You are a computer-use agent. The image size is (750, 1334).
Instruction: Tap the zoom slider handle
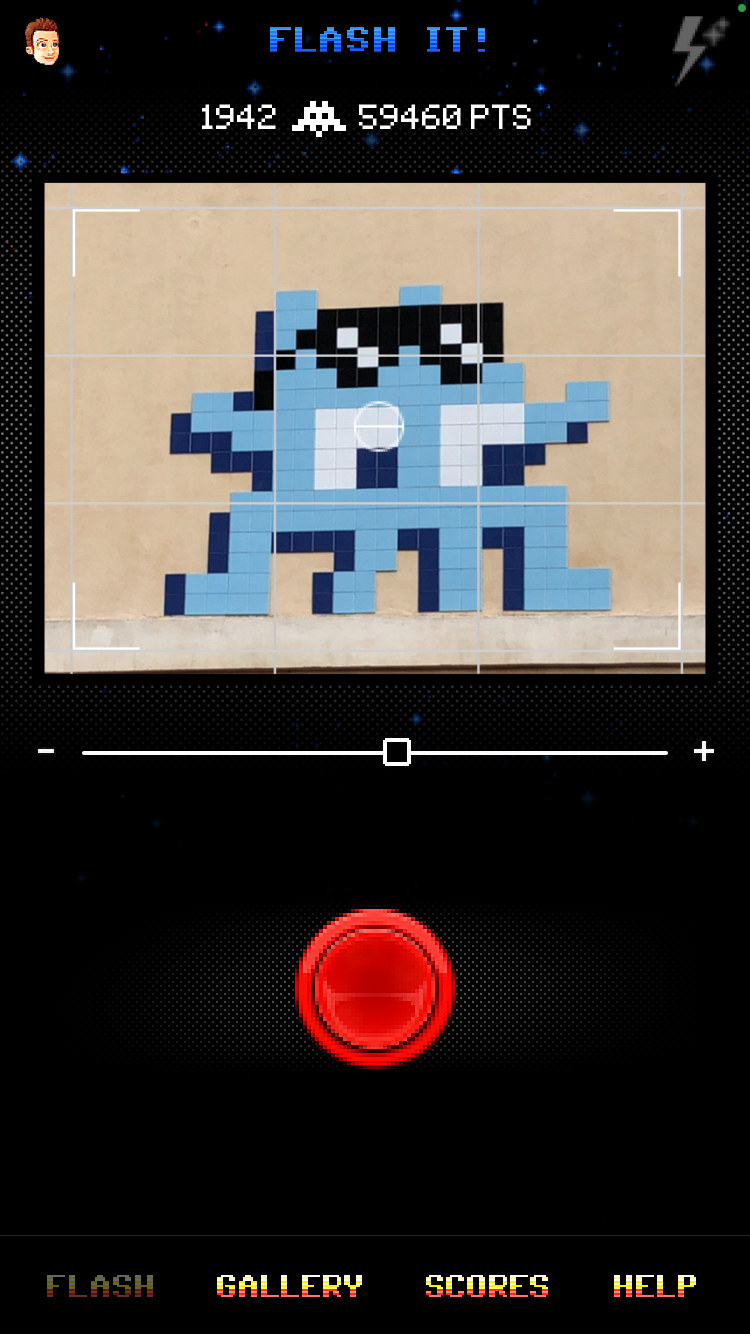[397, 752]
